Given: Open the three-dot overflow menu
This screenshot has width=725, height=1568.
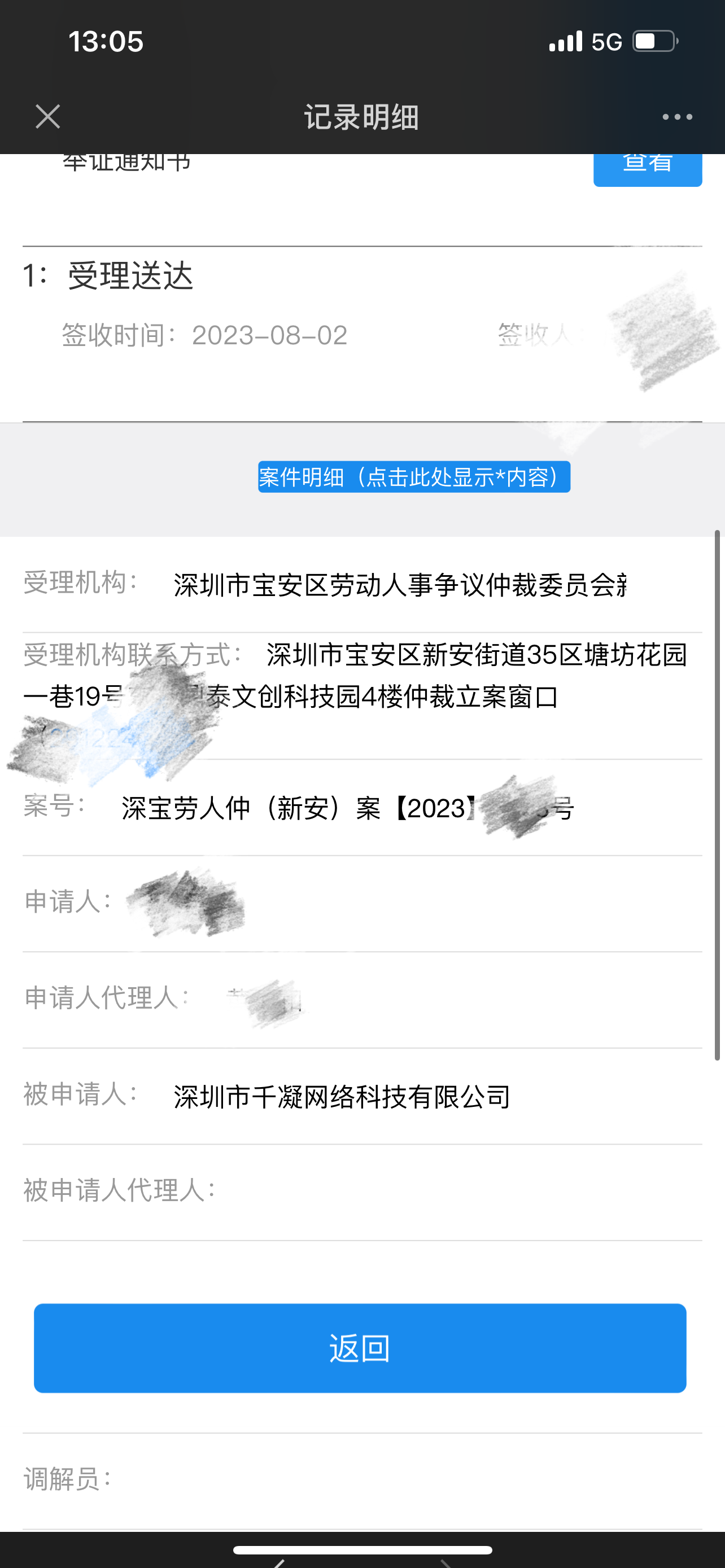Looking at the screenshot, I should coord(677,117).
